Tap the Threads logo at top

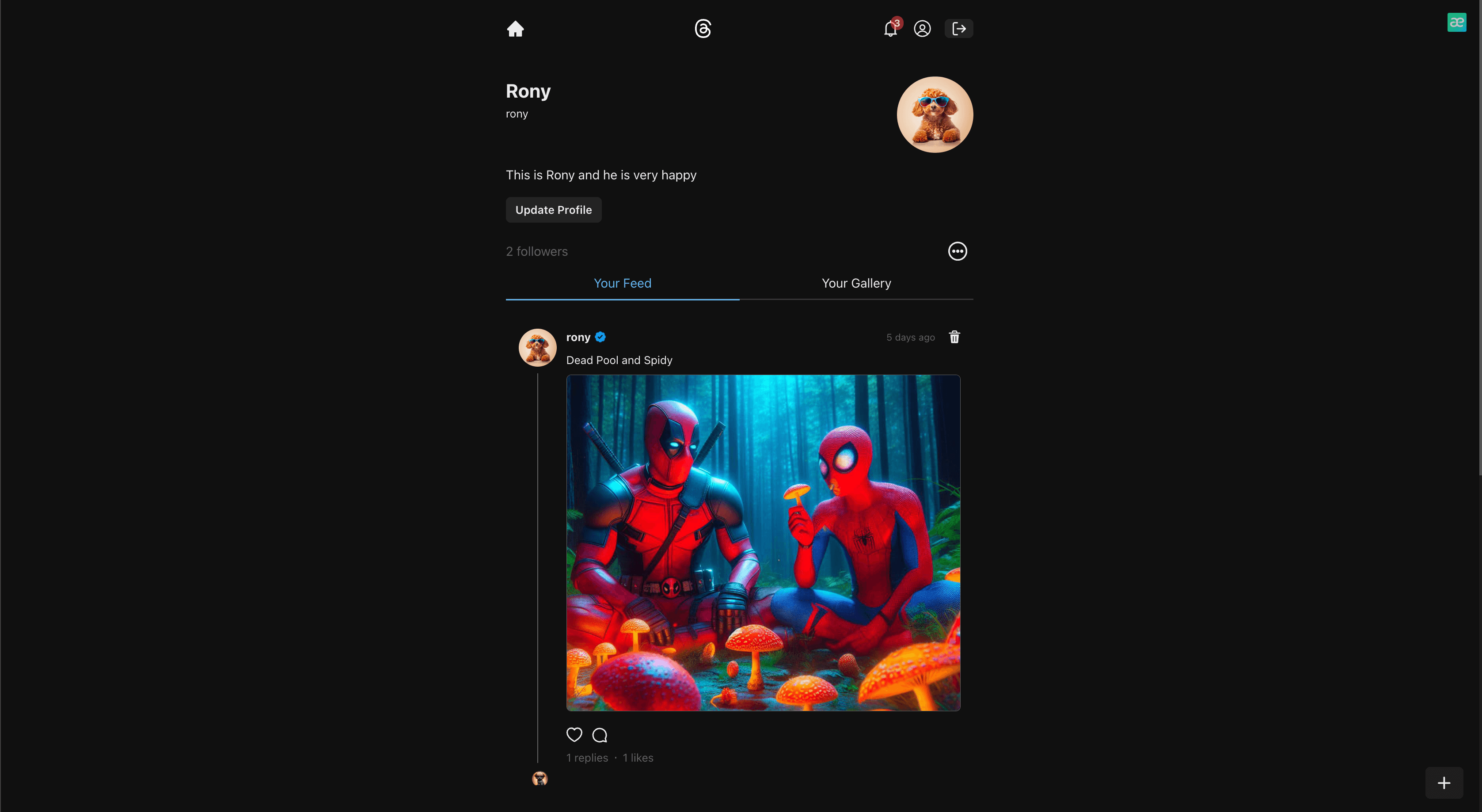[703, 29]
